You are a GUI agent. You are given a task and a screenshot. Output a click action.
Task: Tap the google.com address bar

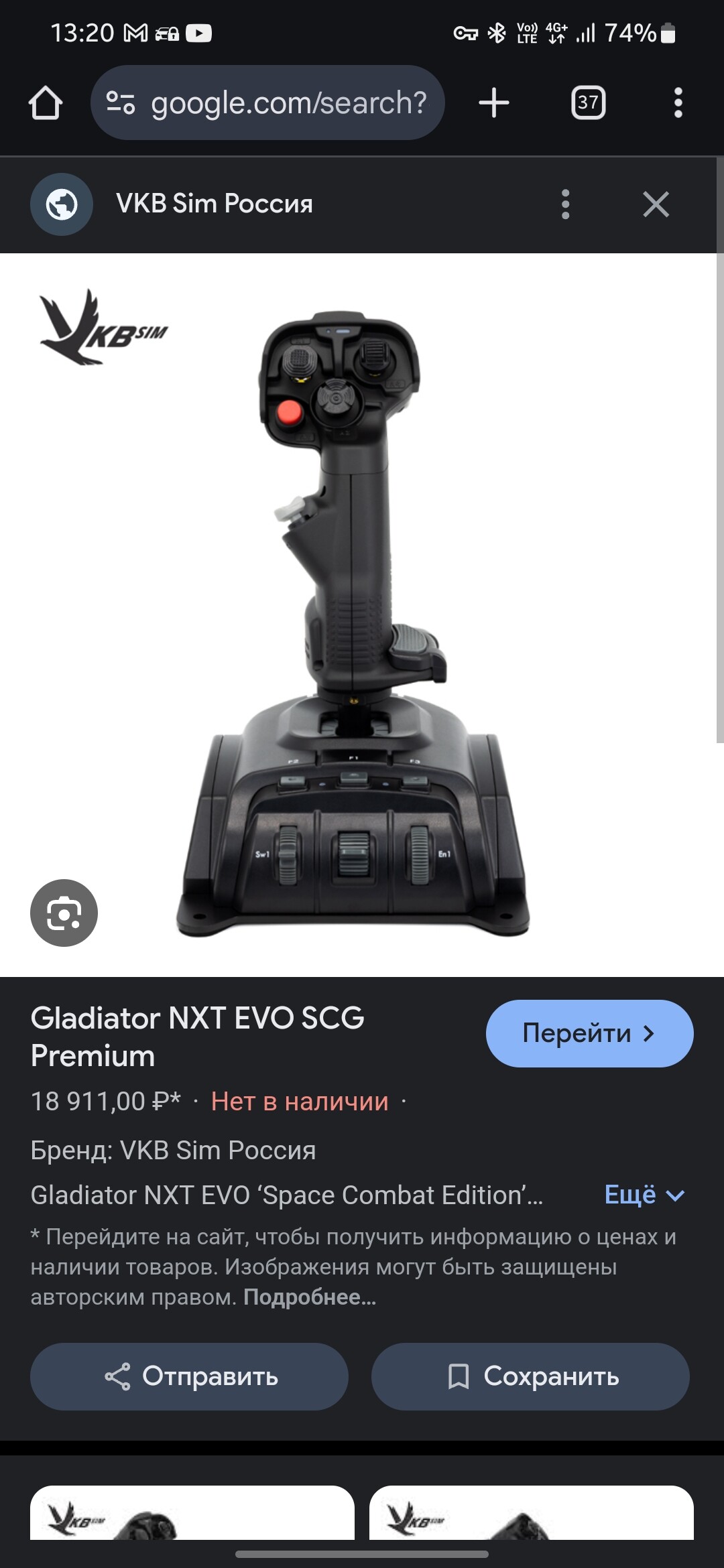[267, 103]
